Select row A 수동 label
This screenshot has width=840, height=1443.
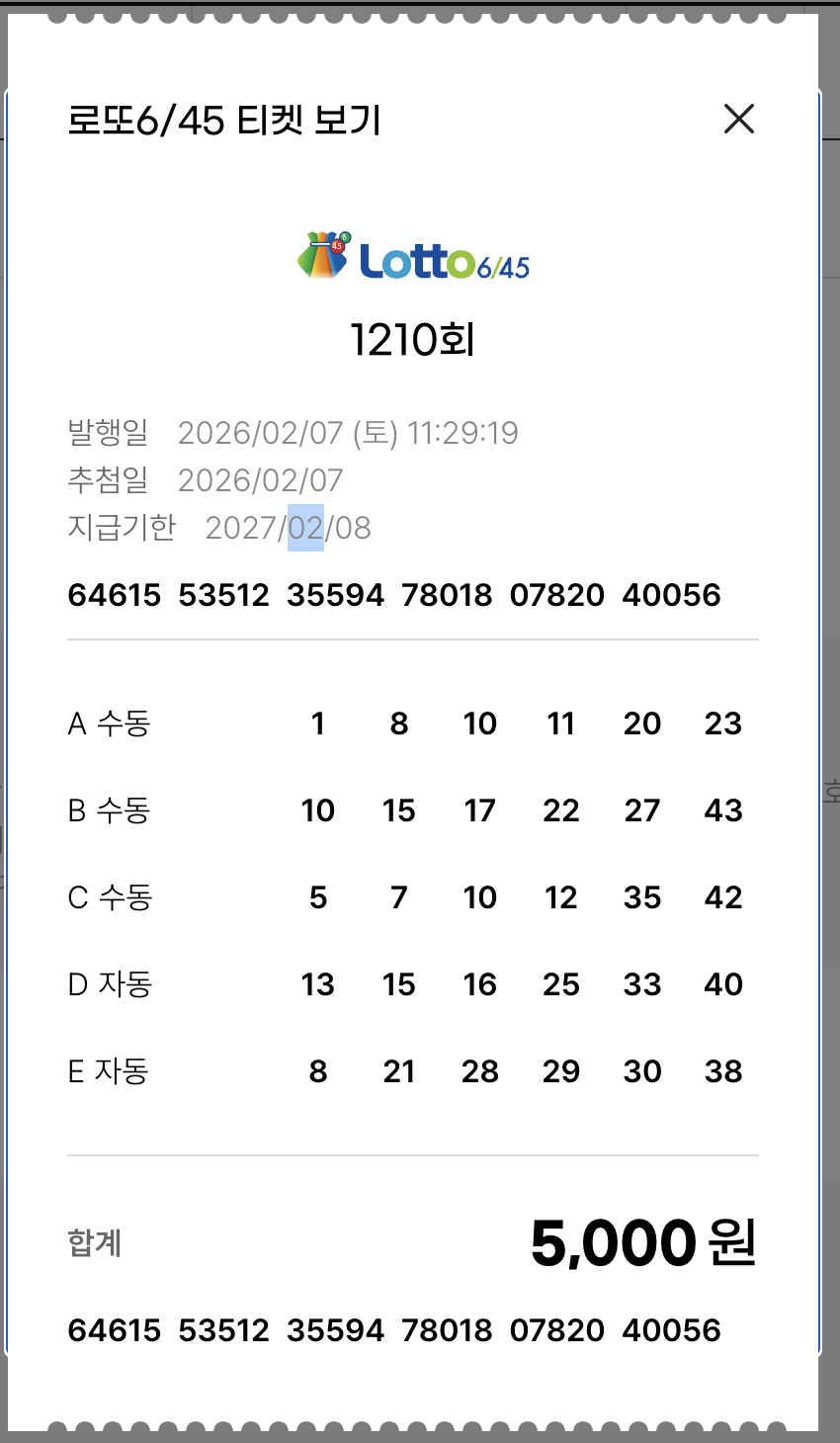[110, 723]
